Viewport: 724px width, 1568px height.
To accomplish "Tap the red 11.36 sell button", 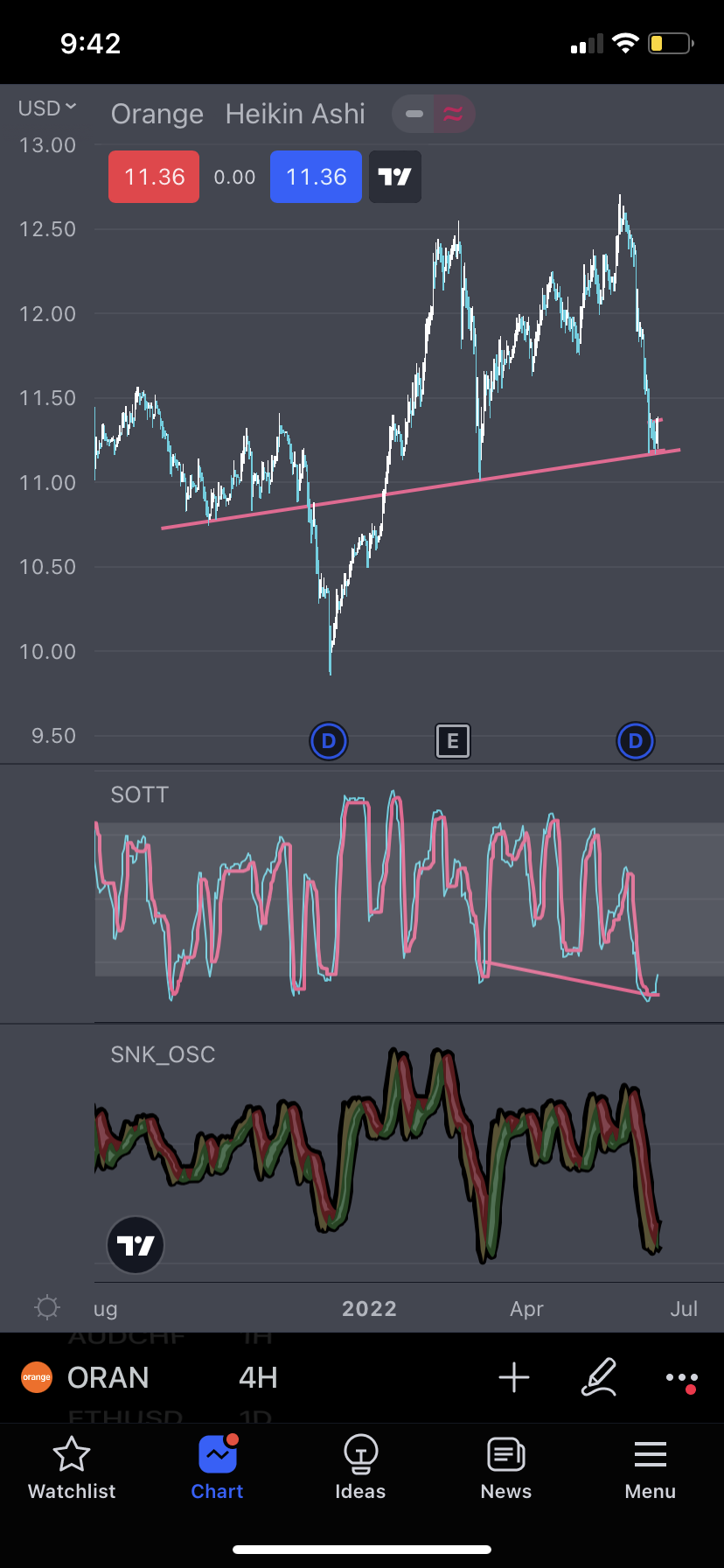I will coord(154,177).
